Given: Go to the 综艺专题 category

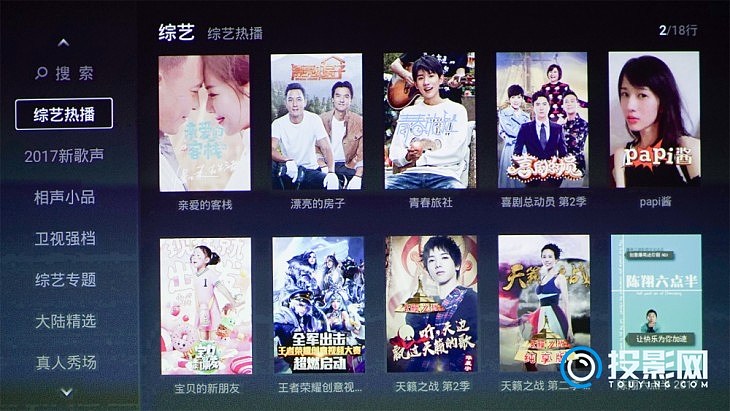Looking at the screenshot, I should tap(65, 279).
